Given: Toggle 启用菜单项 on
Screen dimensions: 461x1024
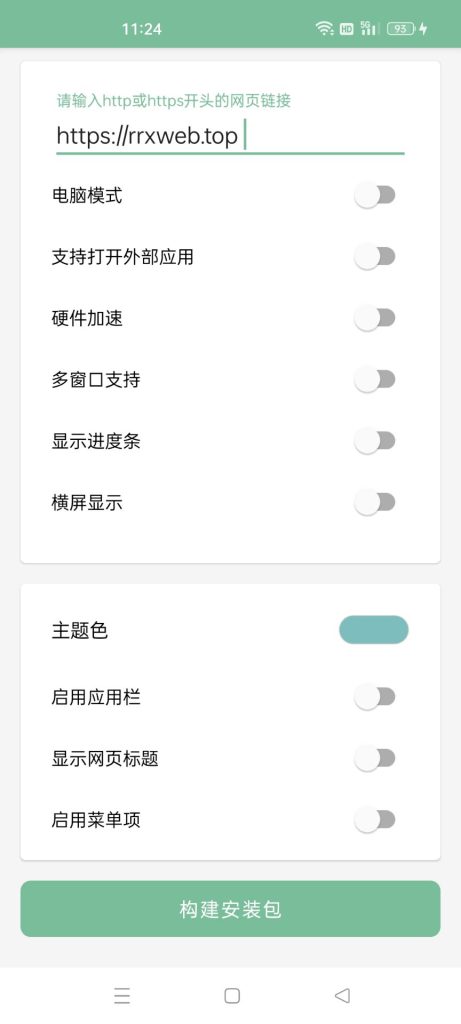Looking at the screenshot, I should click(375, 820).
